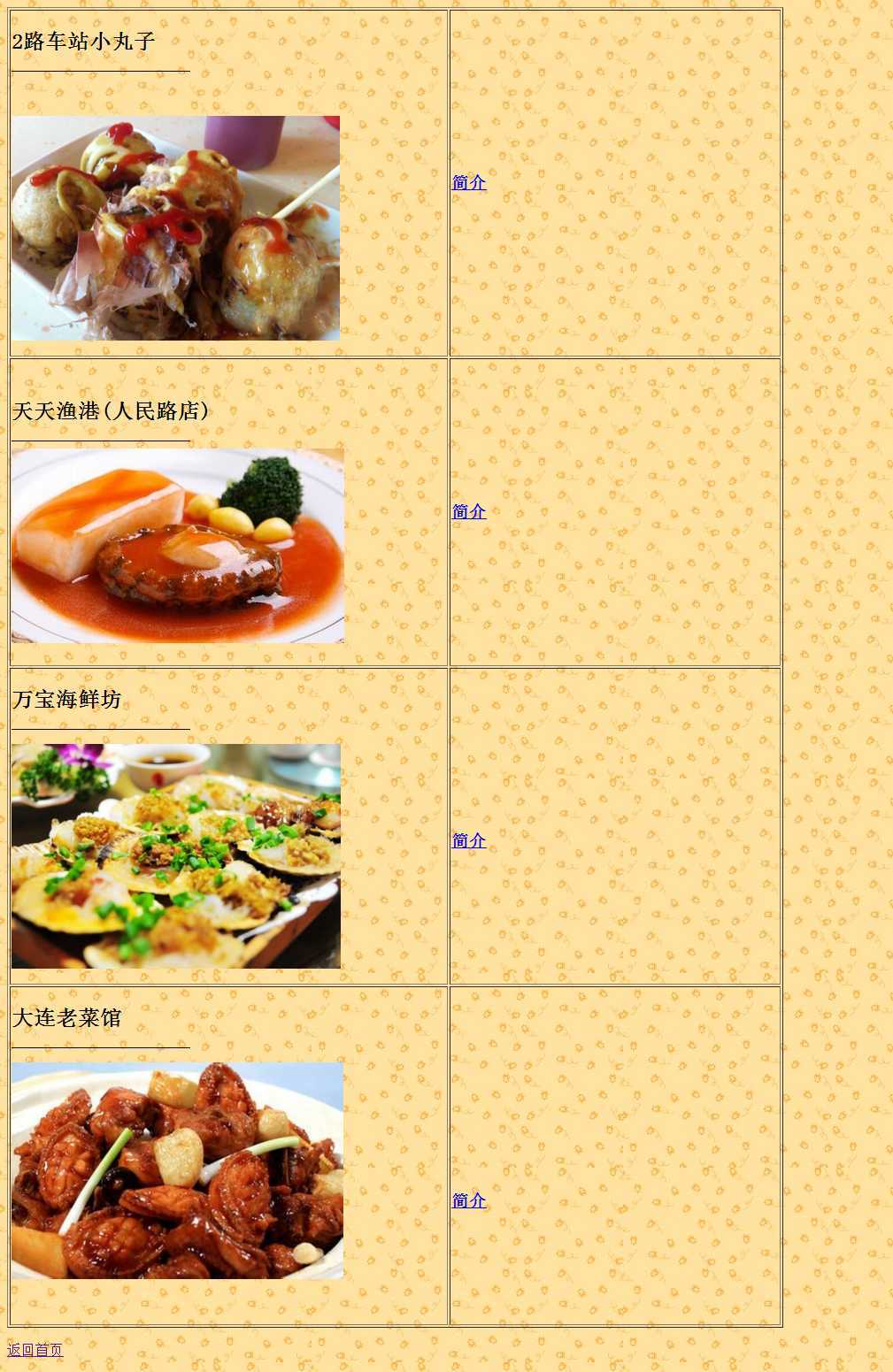Open 简介 link for 万宝海鲜坊
Screen dimensions: 893x1372
tap(469, 840)
